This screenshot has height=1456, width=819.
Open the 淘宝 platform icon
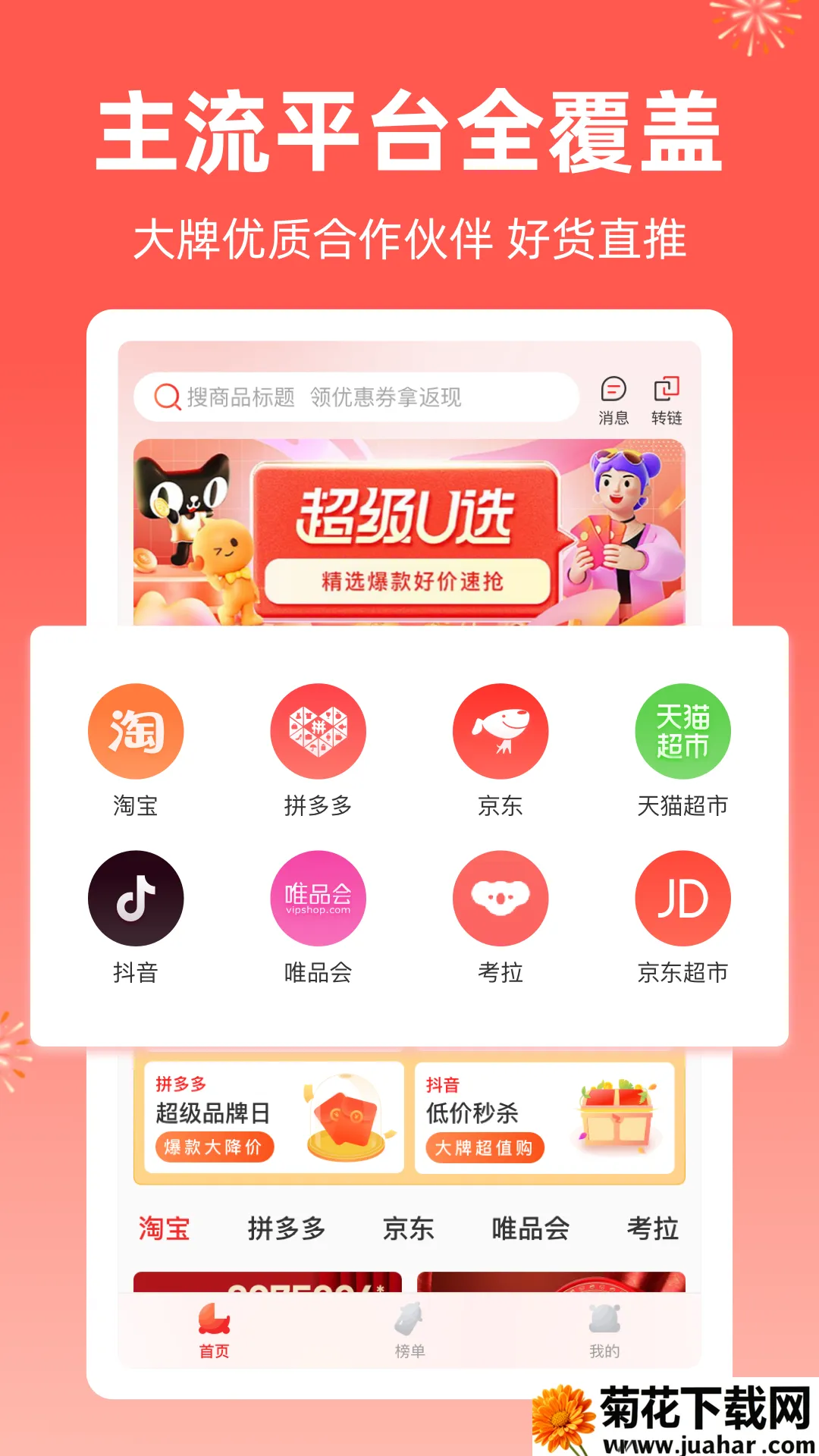pos(135,730)
